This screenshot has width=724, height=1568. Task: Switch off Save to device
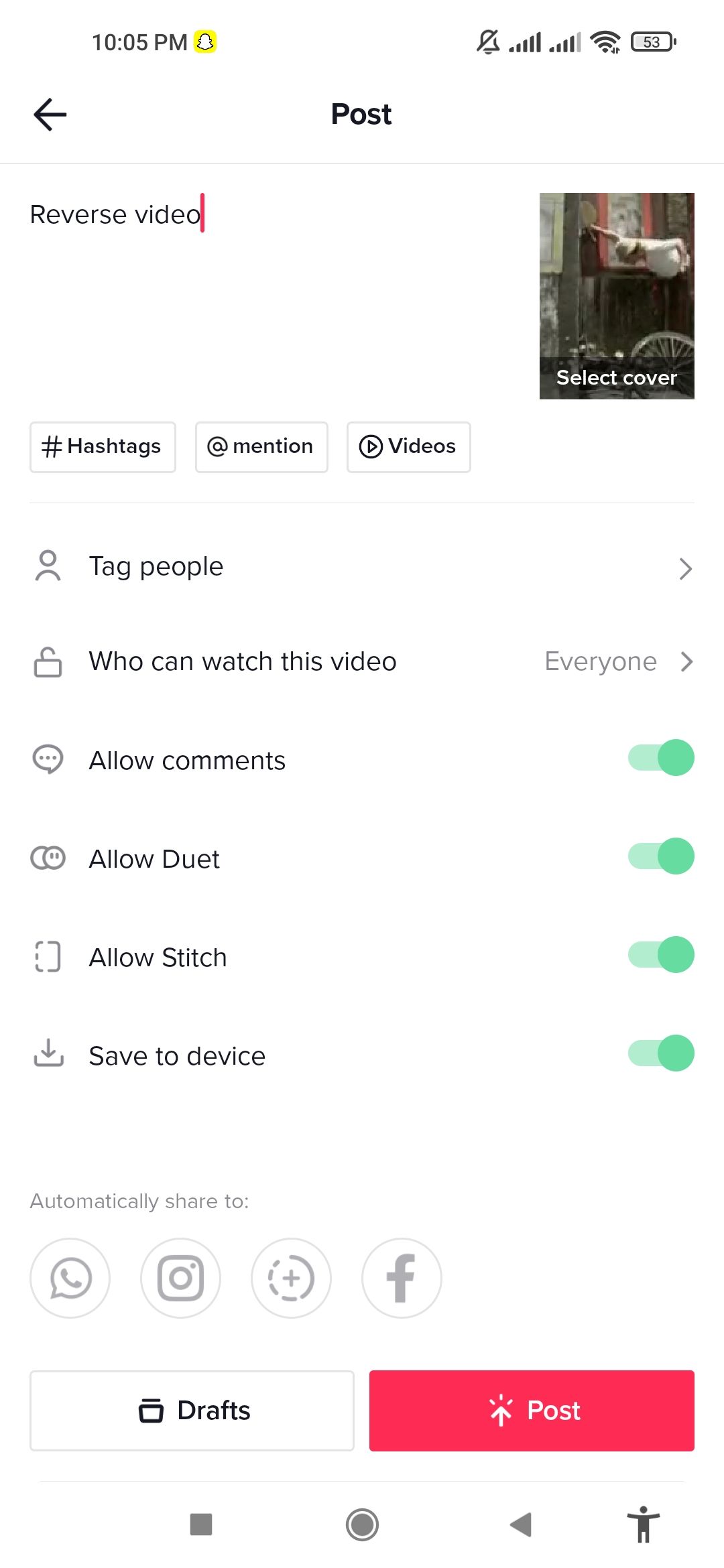click(x=660, y=1053)
